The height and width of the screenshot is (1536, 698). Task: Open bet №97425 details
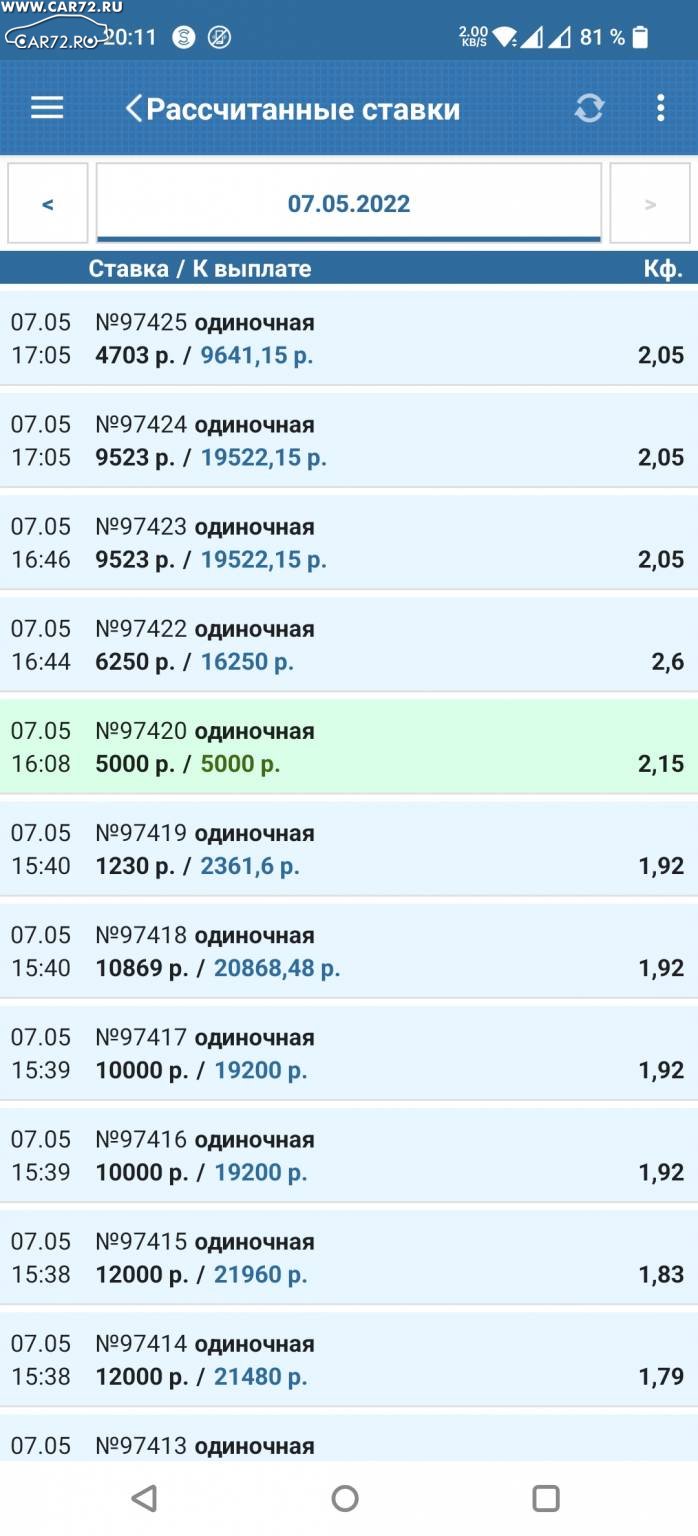[x=349, y=338]
